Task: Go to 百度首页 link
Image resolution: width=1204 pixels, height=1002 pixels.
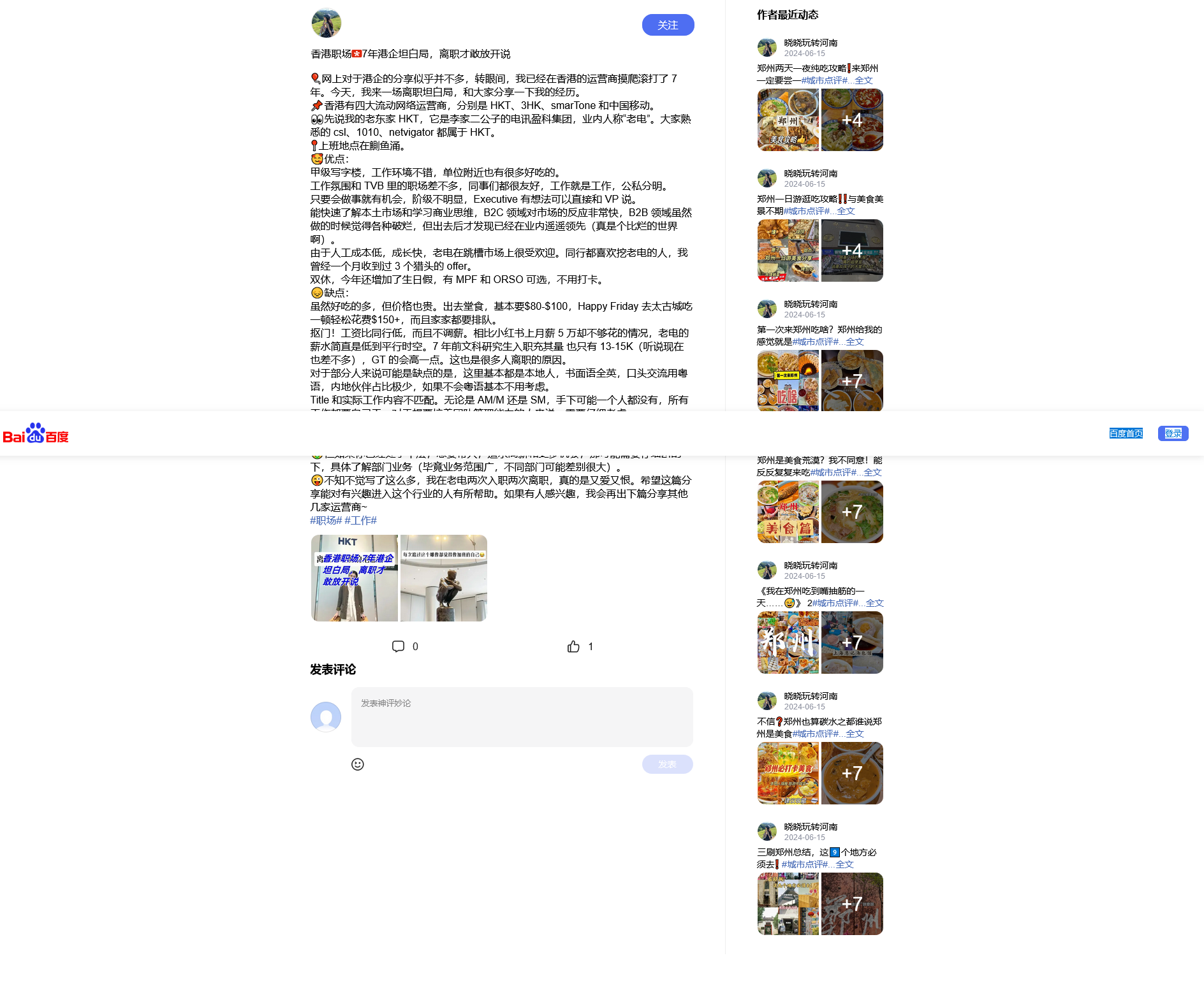Action: (1126, 433)
